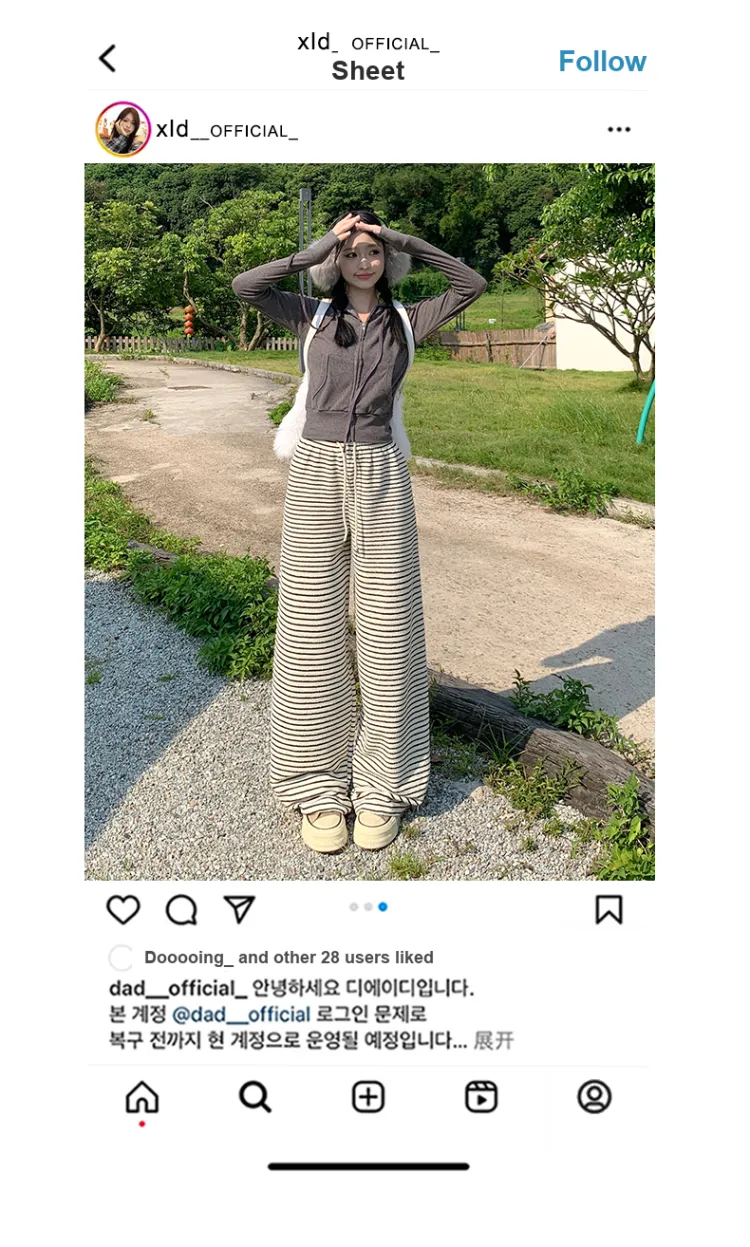Share this post via paper plane
Viewport: 750px width, 1247px height.
click(x=239, y=909)
